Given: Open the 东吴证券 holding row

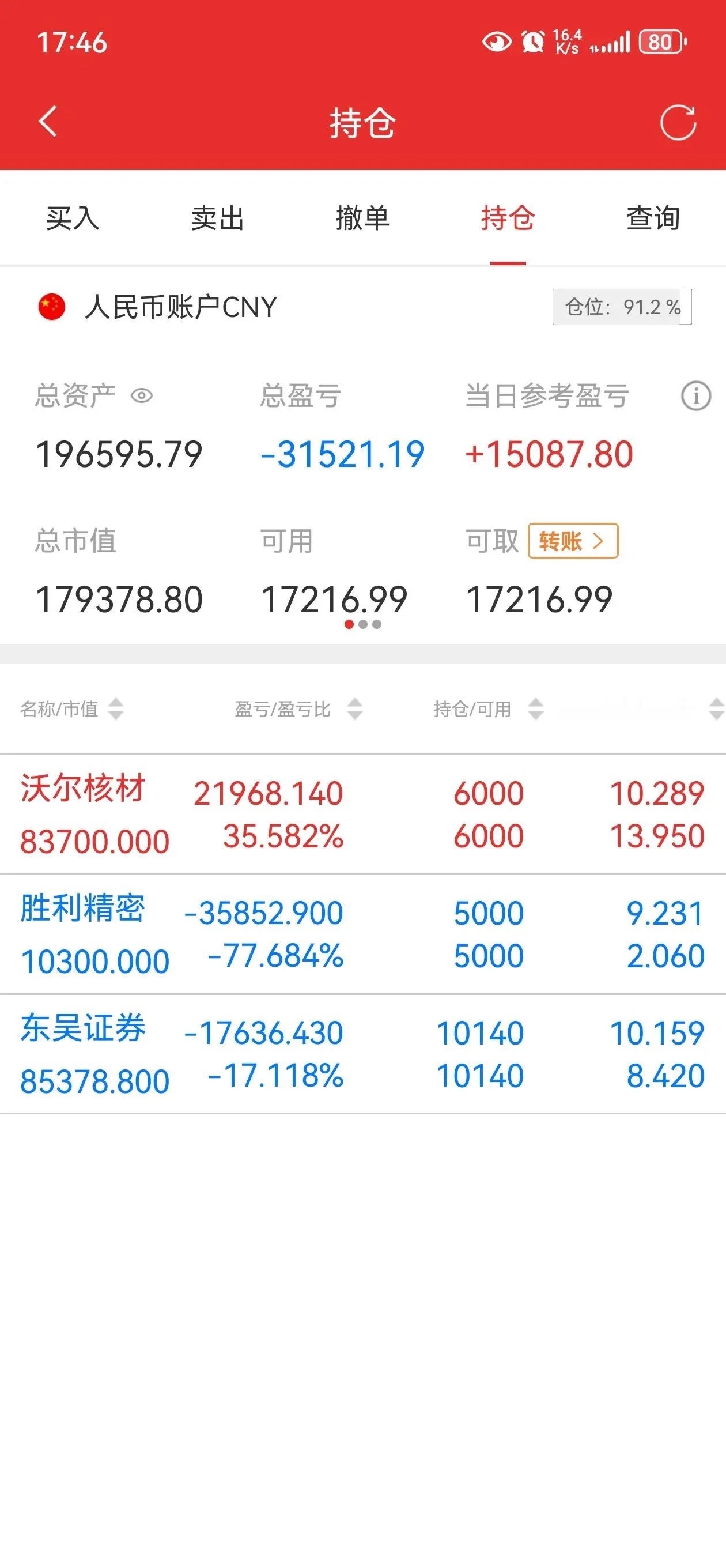Looking at the screenshot, I should (x=362, y=1054).
